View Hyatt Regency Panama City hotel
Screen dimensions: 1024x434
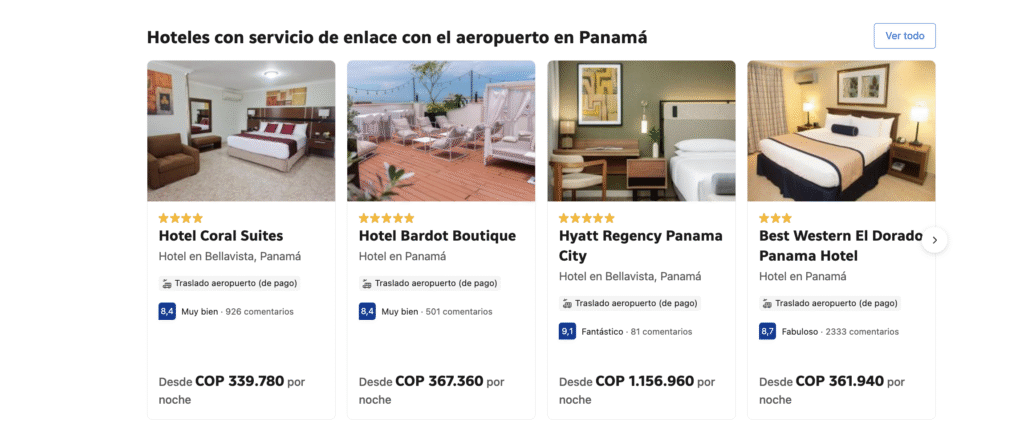640,245
